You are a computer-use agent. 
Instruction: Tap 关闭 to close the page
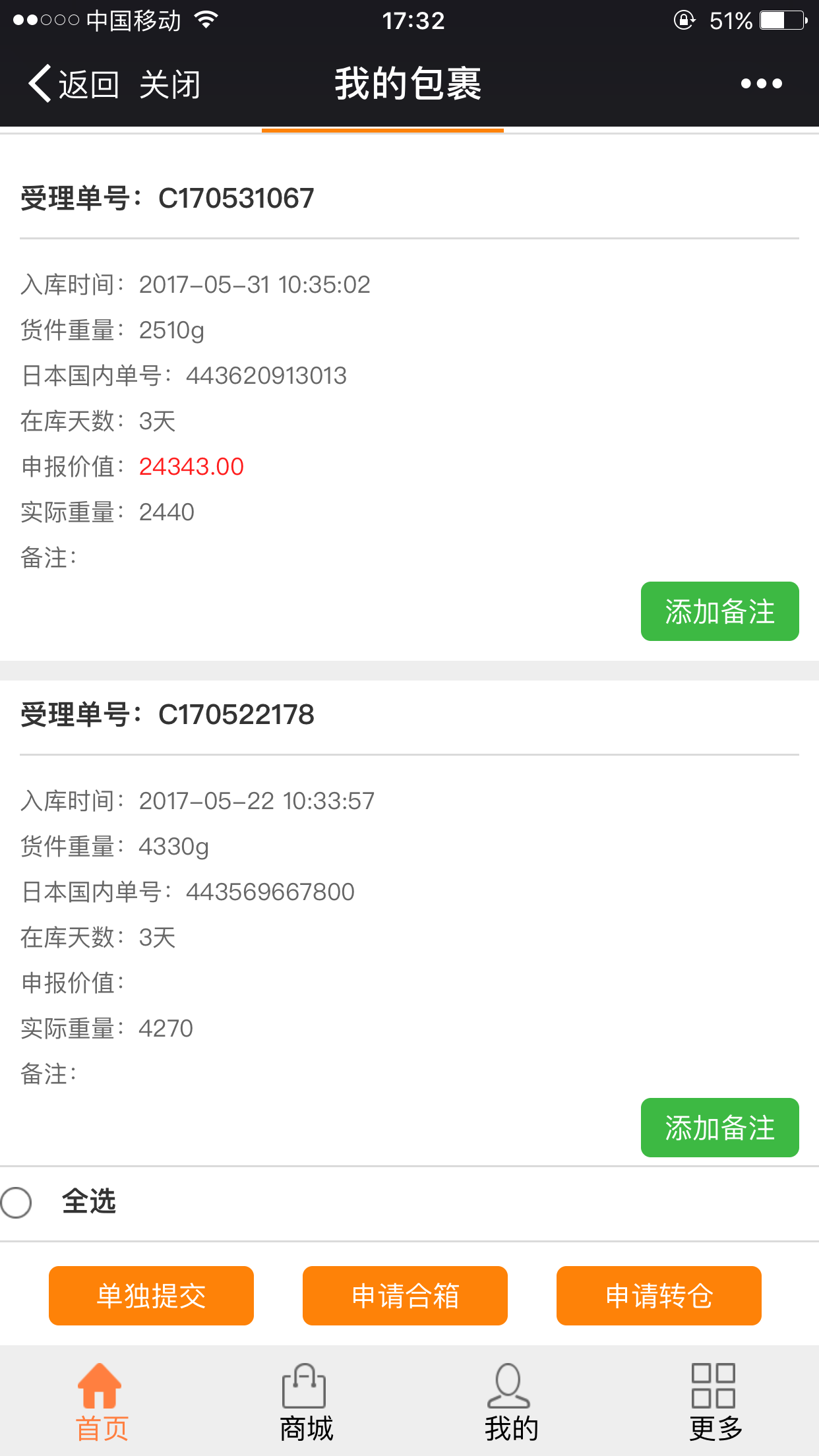coord(170,84)
